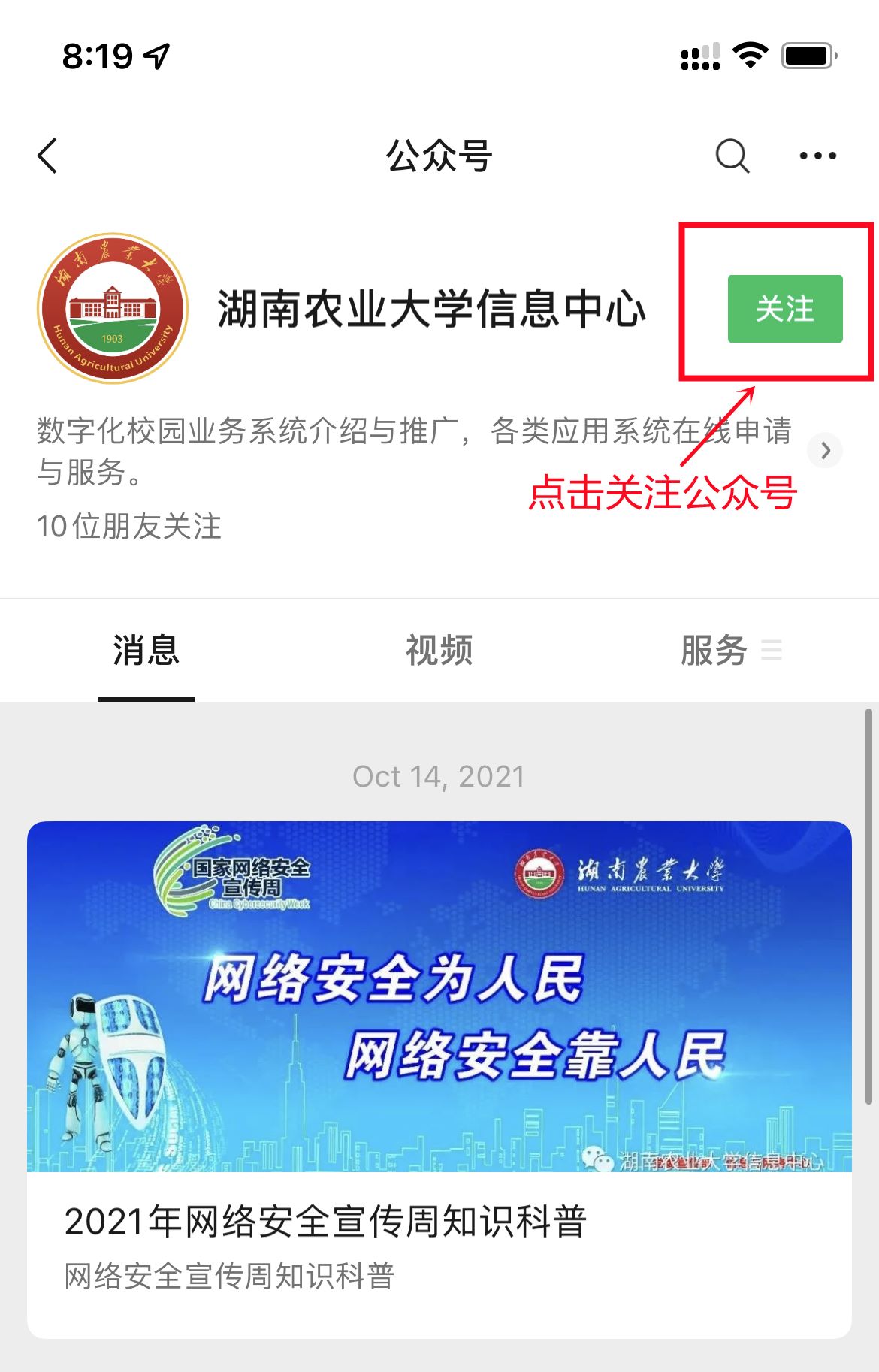Select the 消息 tab
Image resolution: width=879 pixels, height=1372 pixels.
[x=146, y=651]
